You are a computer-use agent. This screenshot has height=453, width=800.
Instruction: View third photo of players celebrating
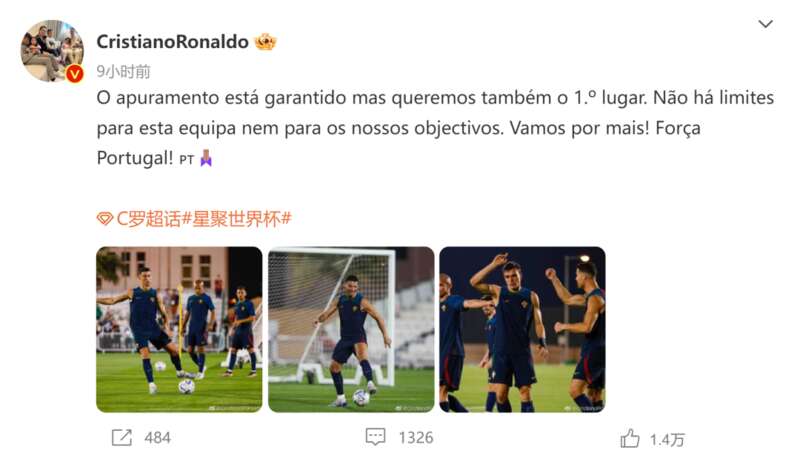click(x=522, y=329)
